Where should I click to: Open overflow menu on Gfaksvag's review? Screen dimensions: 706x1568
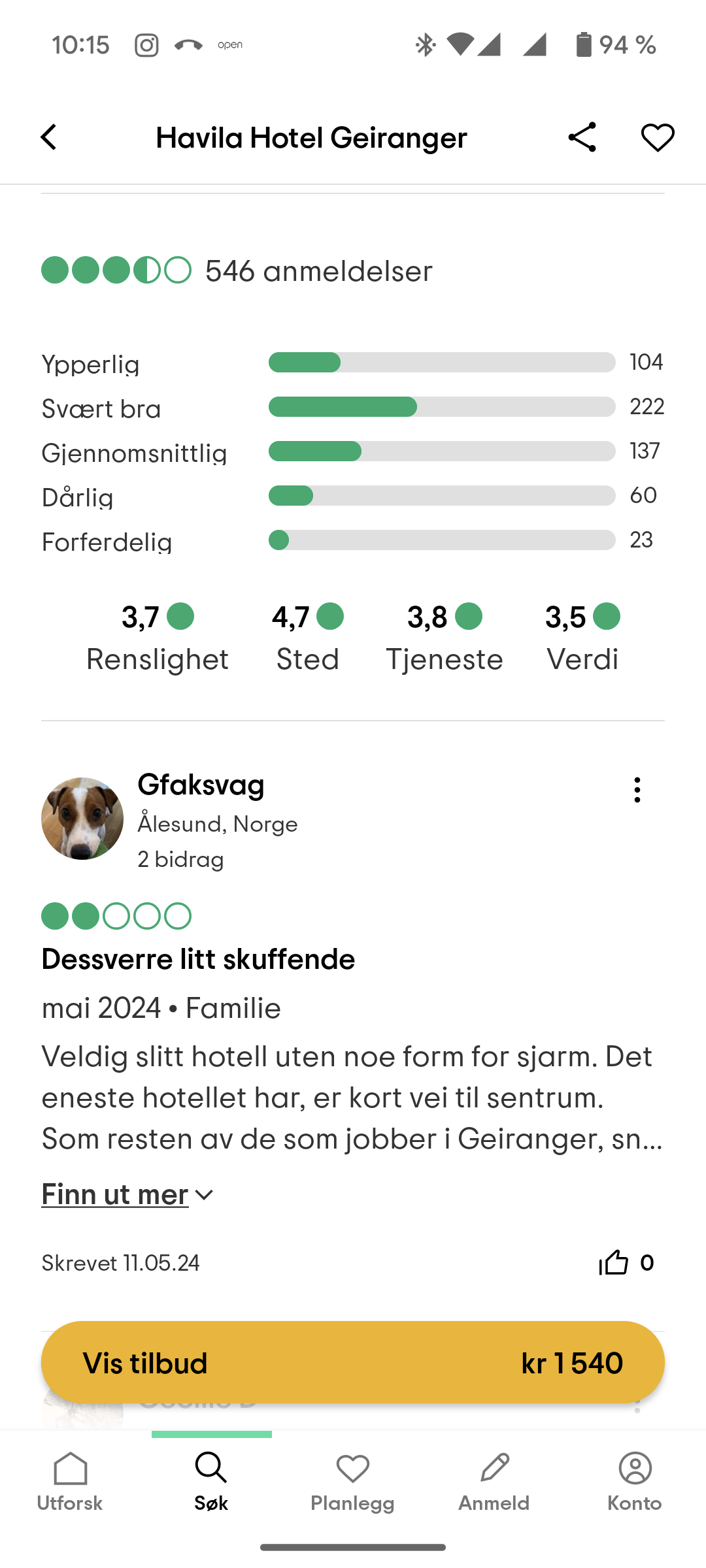click(x=637, y=790)
